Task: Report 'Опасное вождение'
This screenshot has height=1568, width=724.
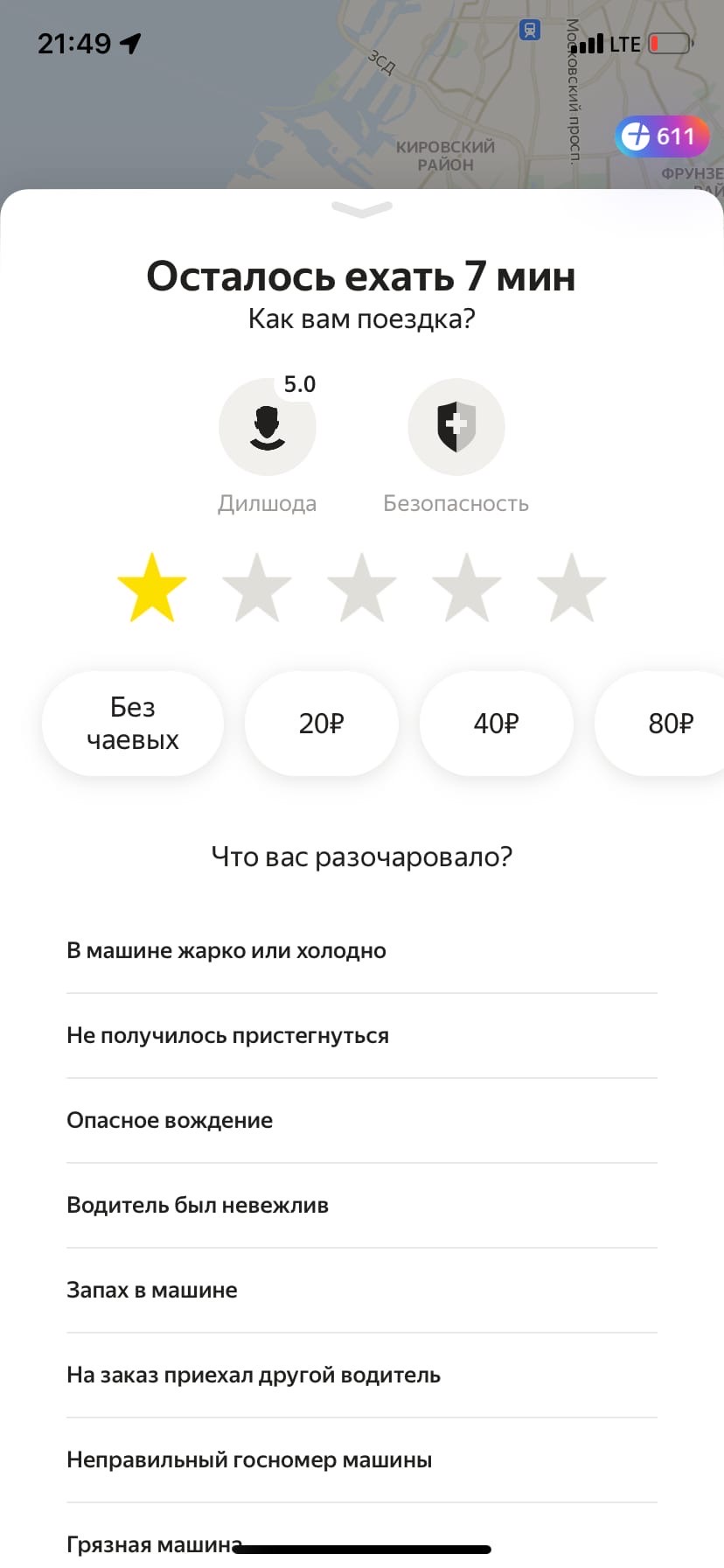Action: (170, 1121)
